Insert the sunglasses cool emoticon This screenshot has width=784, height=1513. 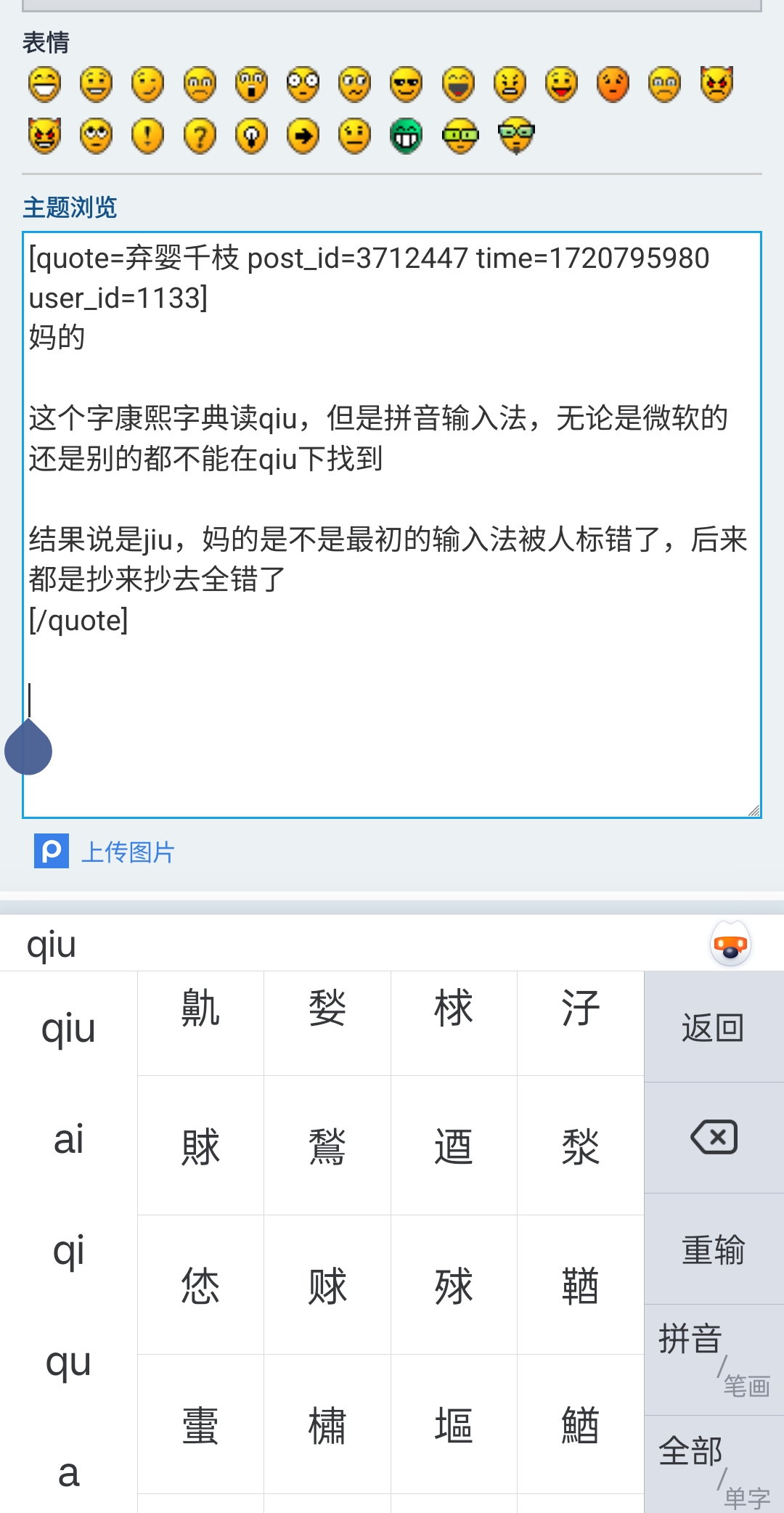[x=407, y=84]
